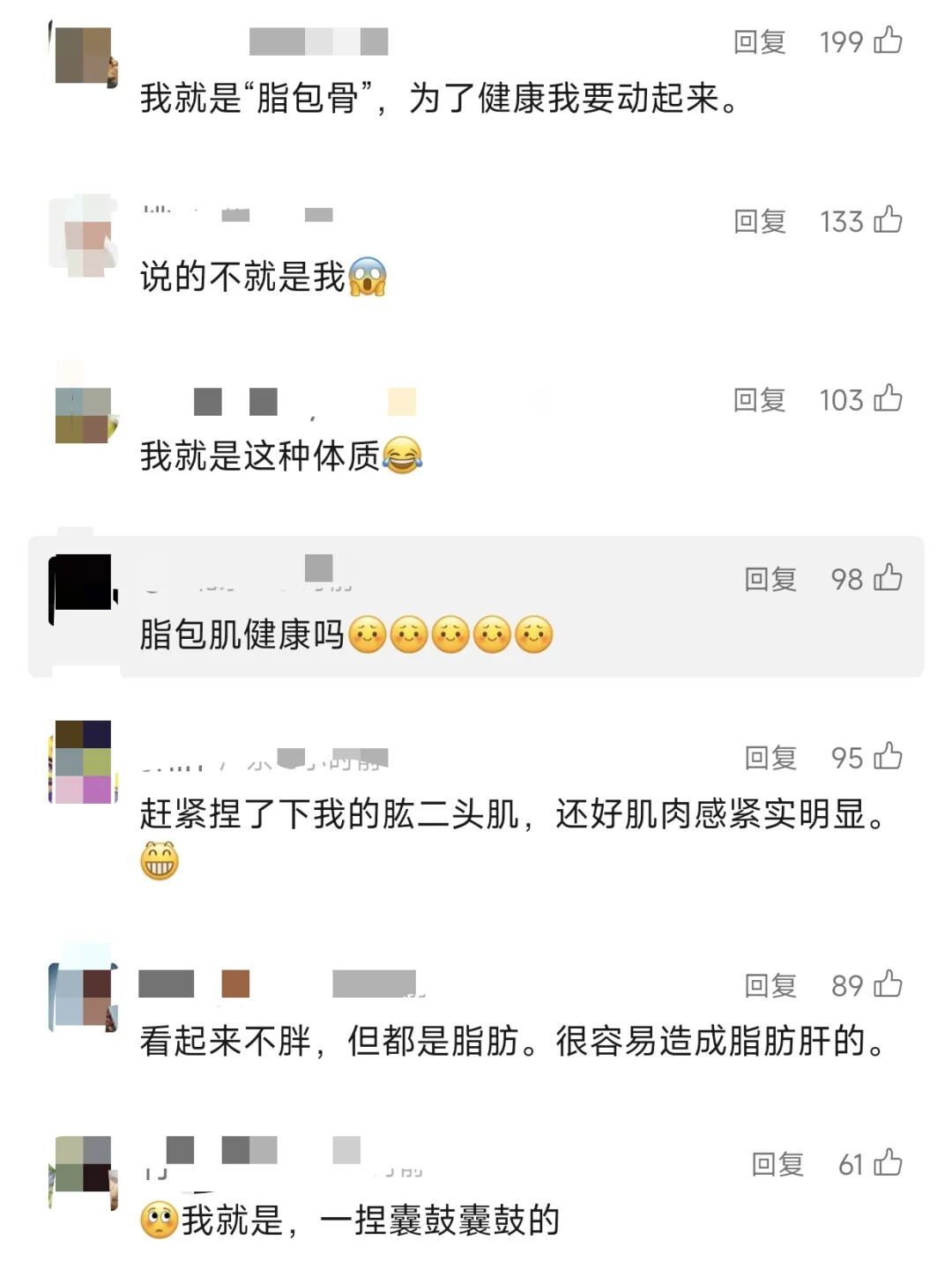Reply to the comment "我就是这种体质"

click(759, 400)
